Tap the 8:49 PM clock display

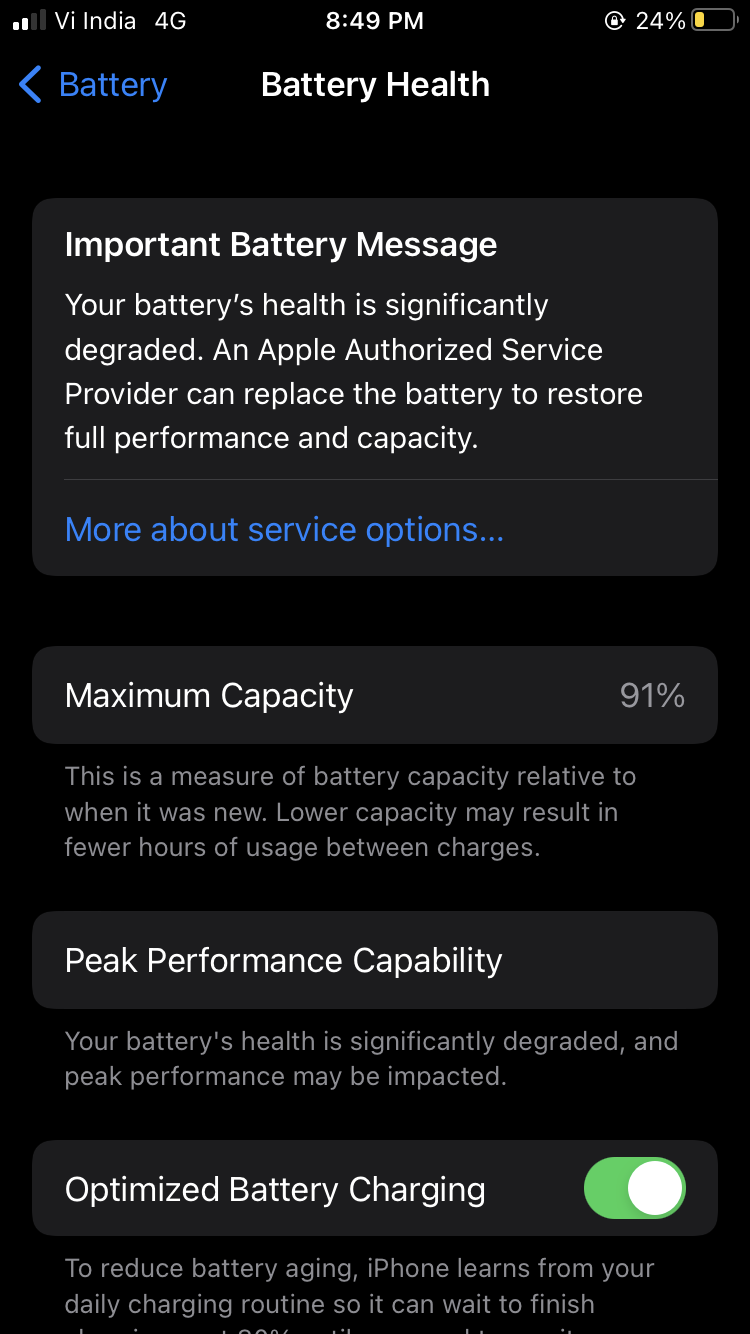coord(374,20)
